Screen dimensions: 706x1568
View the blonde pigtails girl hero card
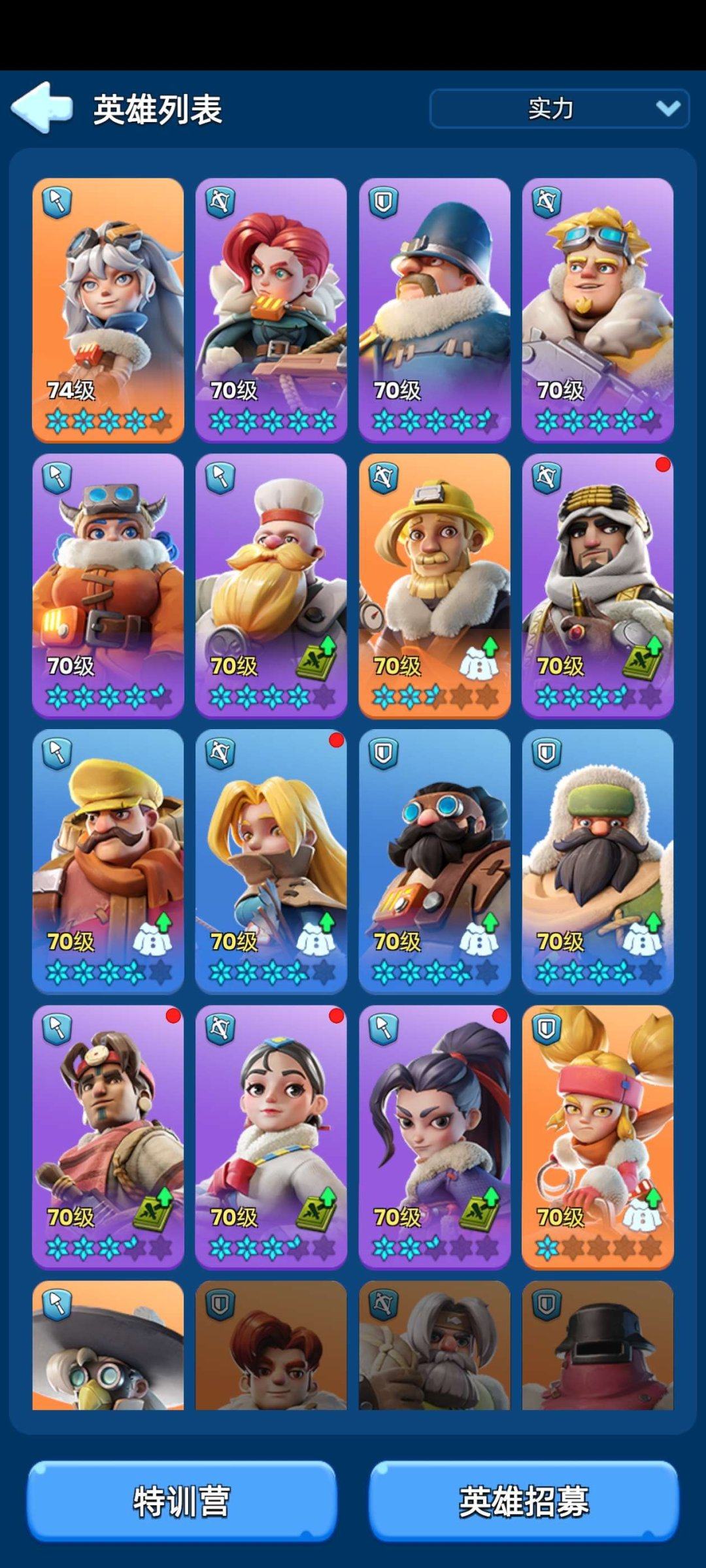(x=597, y=1137)
